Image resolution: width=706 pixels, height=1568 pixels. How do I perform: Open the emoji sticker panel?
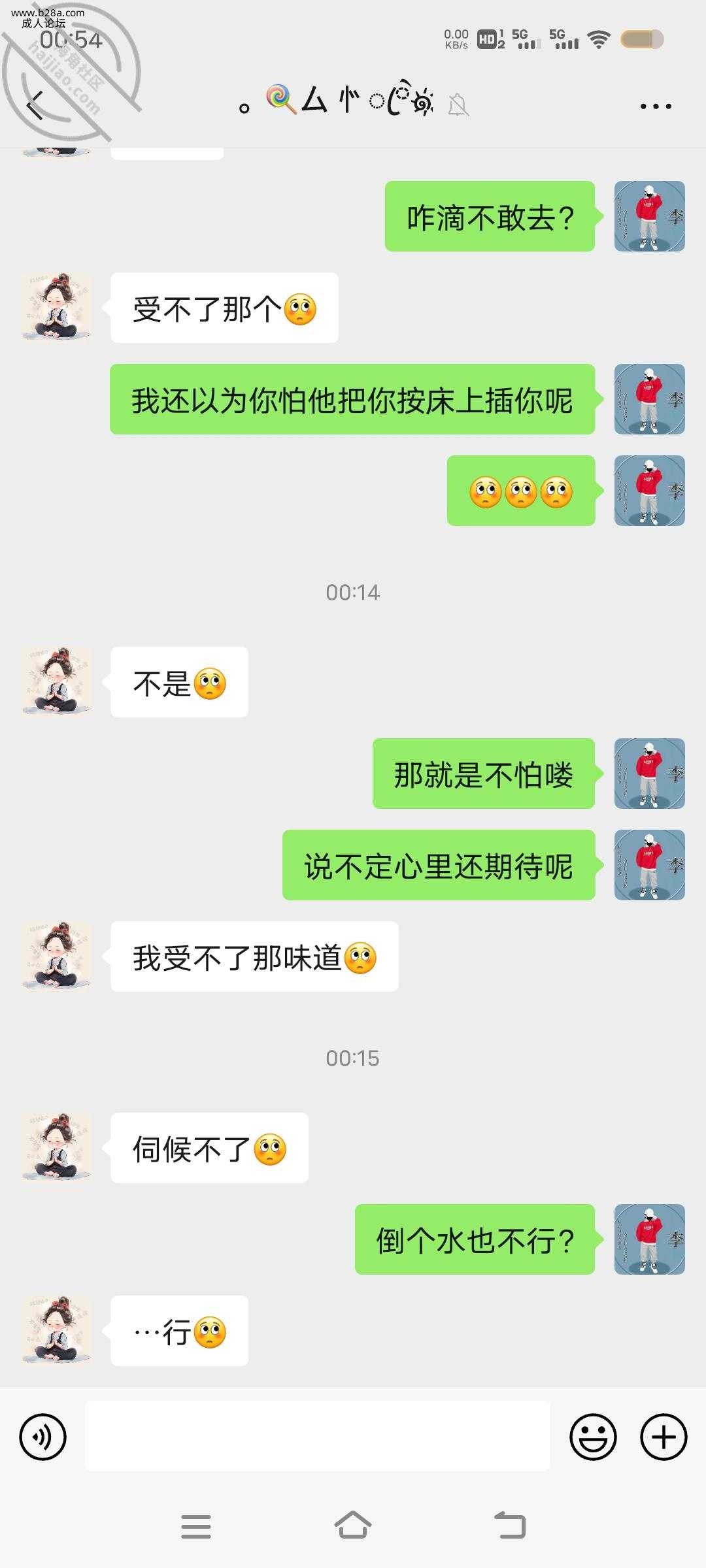[x=593, y=1437]
